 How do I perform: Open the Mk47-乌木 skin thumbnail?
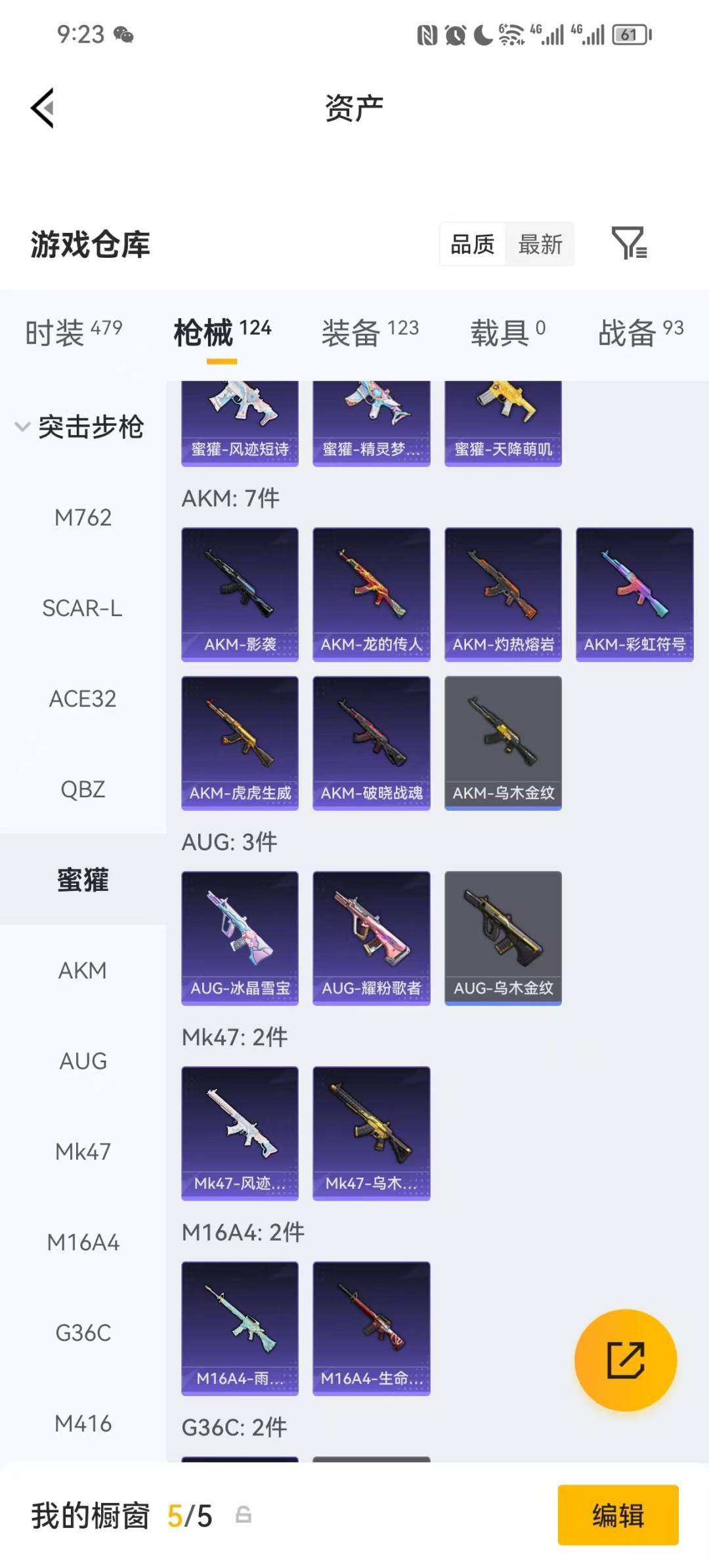pos(371,1134)
